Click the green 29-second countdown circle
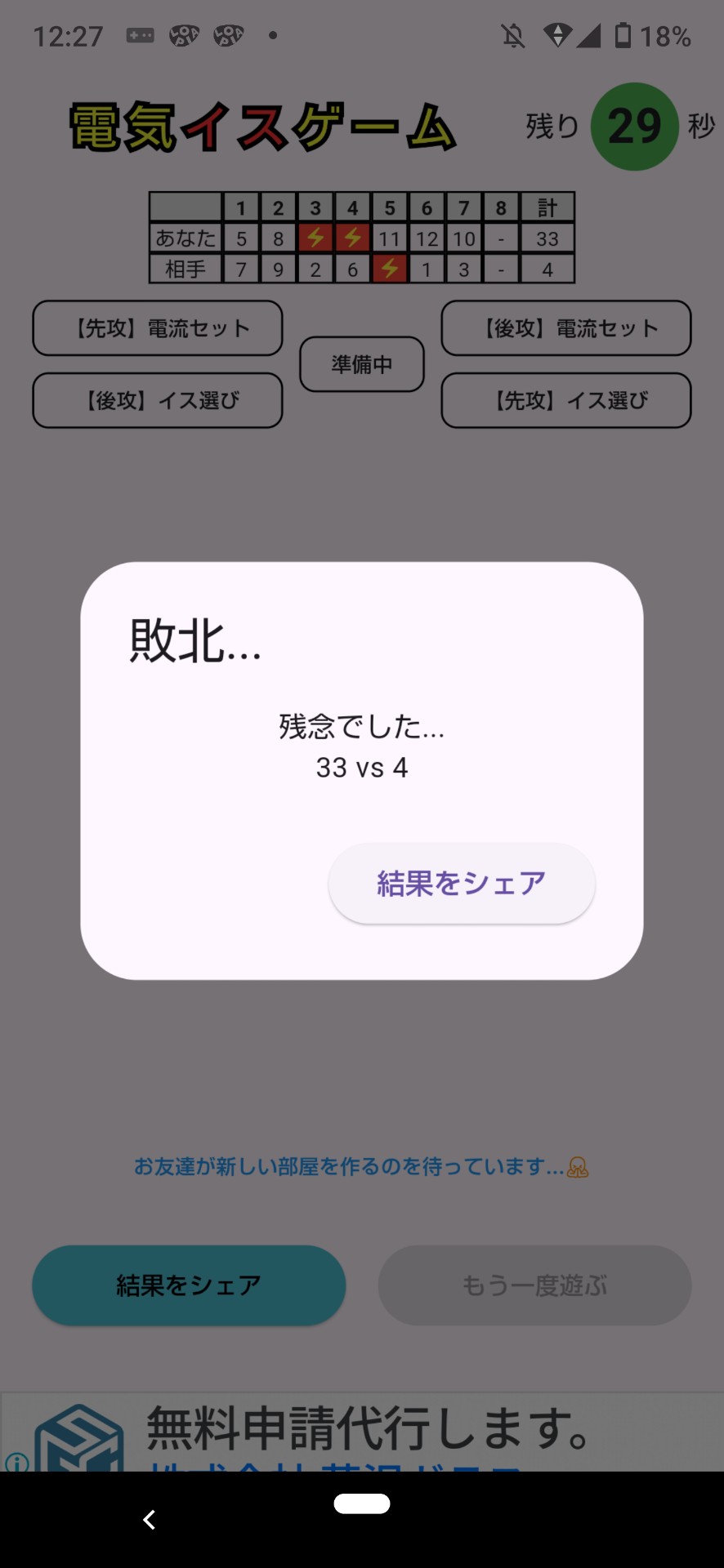Viewport: 724px width, 1568px height. click(634, 127)
